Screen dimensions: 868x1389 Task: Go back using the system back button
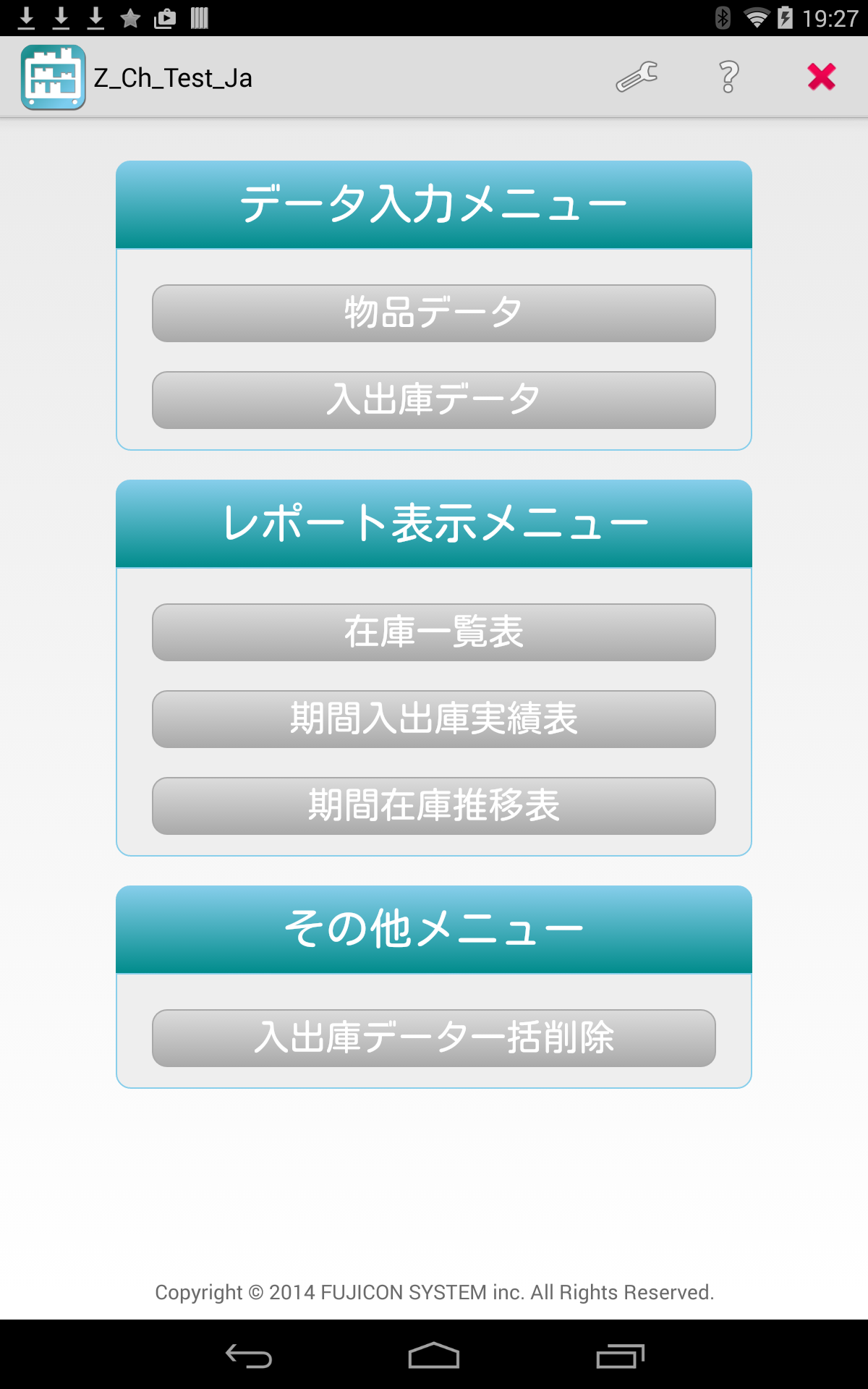(x=248, y=1356)
